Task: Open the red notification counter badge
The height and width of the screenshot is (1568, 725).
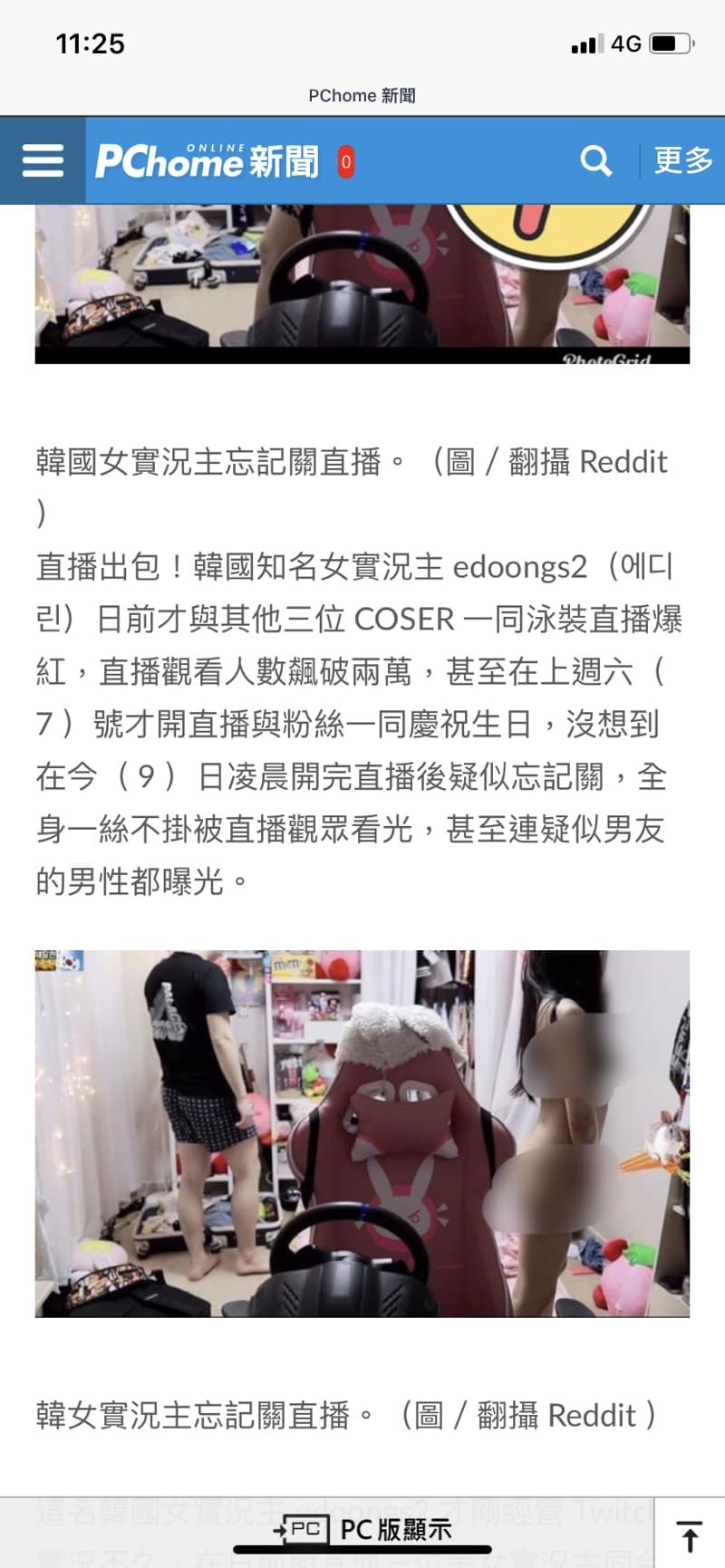Action: coord(345,162)
